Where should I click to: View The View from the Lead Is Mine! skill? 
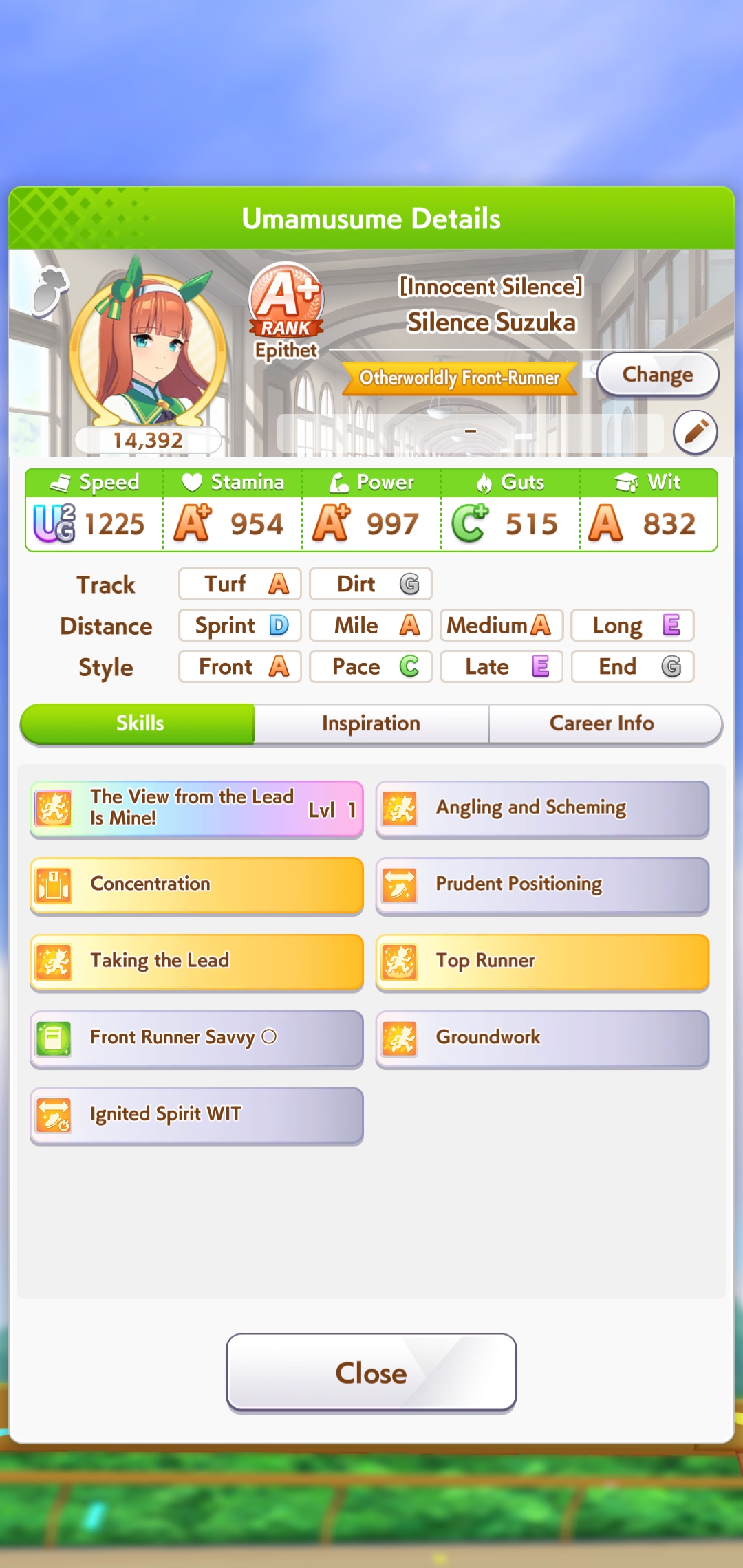197,809
